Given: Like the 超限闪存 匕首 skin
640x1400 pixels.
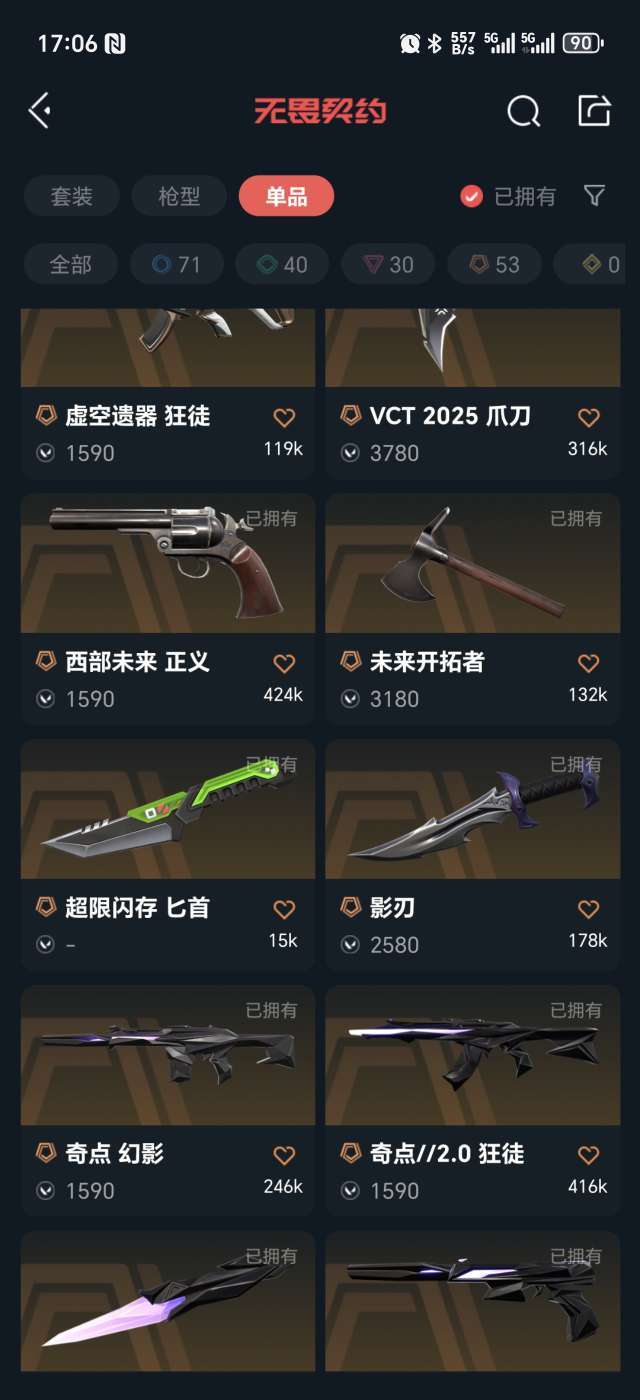Looking at the screenshot, I should 284,909.
